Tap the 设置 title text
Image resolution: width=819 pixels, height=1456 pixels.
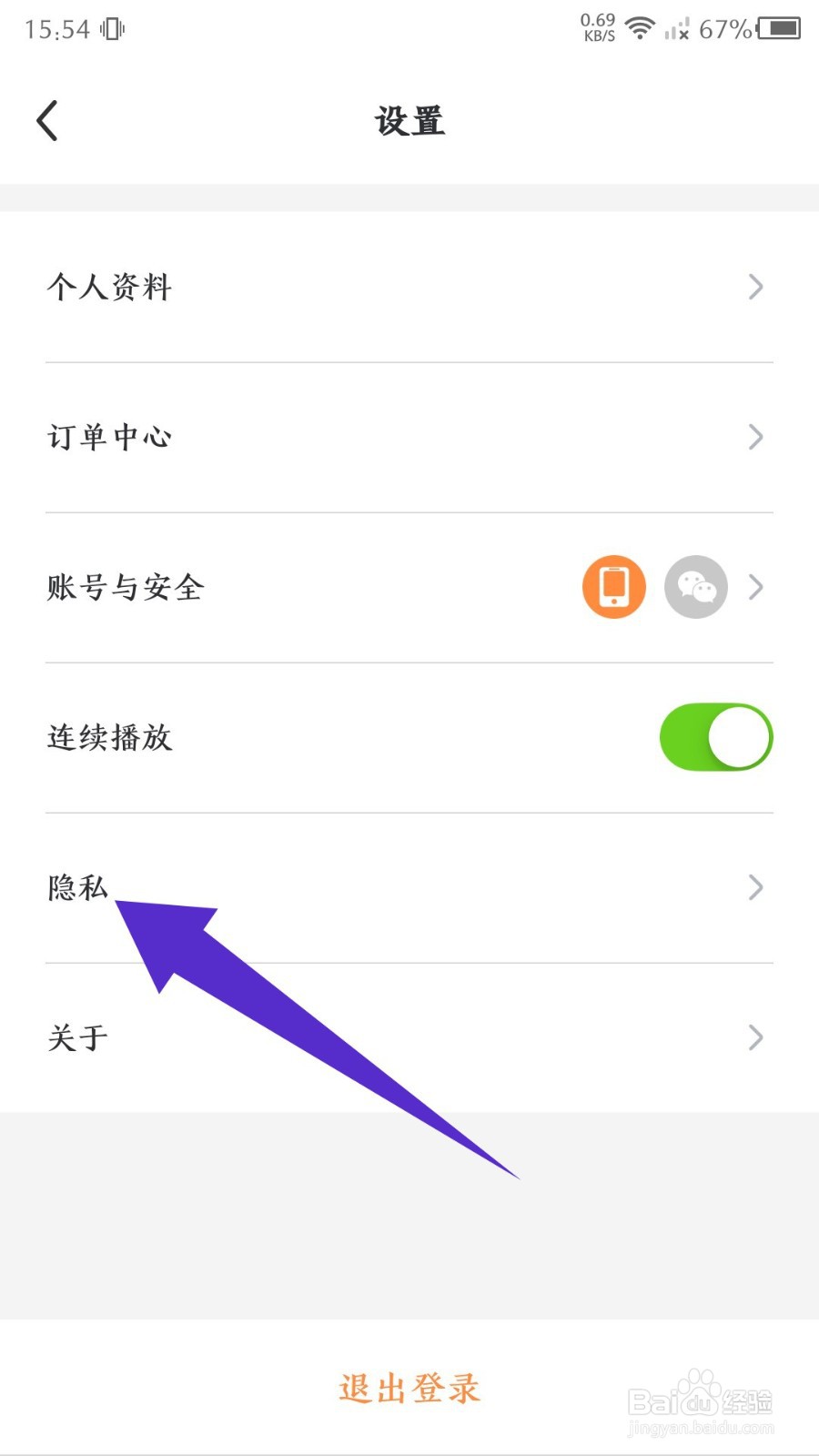pyautogui.click(x=409, y=120)
